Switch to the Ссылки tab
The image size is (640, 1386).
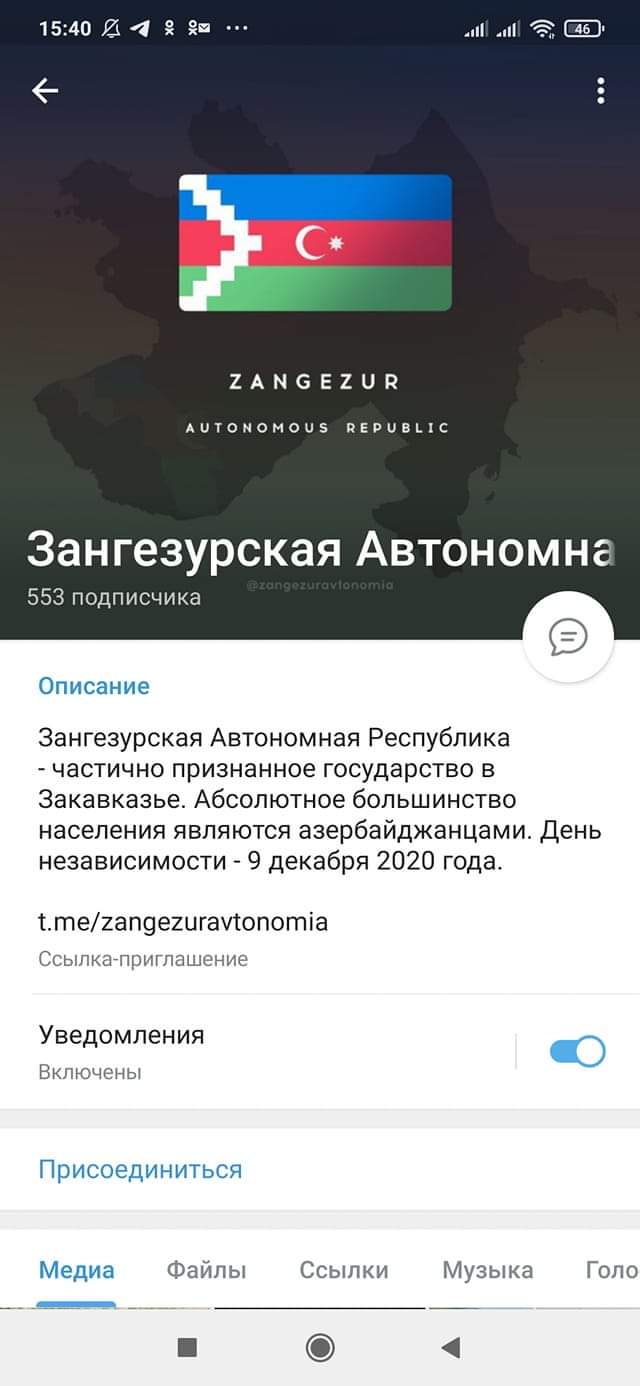click(344, 1270)
